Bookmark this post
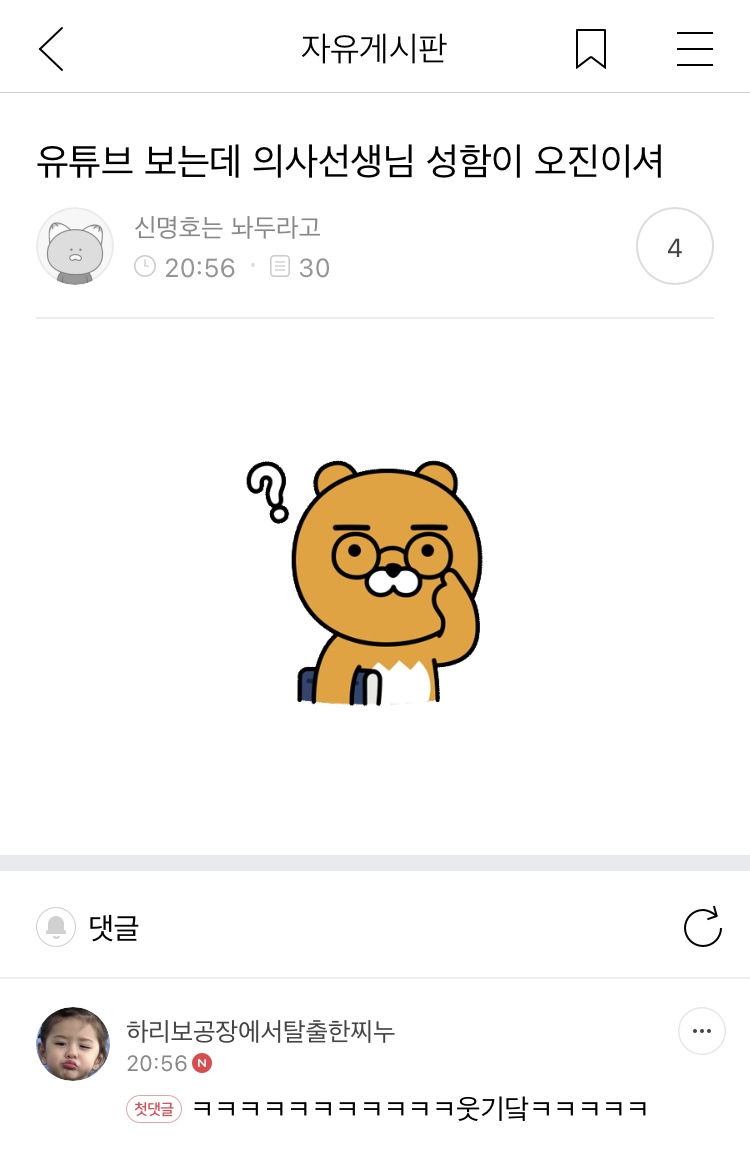The image size is (750, 1149). coord(591,49)
